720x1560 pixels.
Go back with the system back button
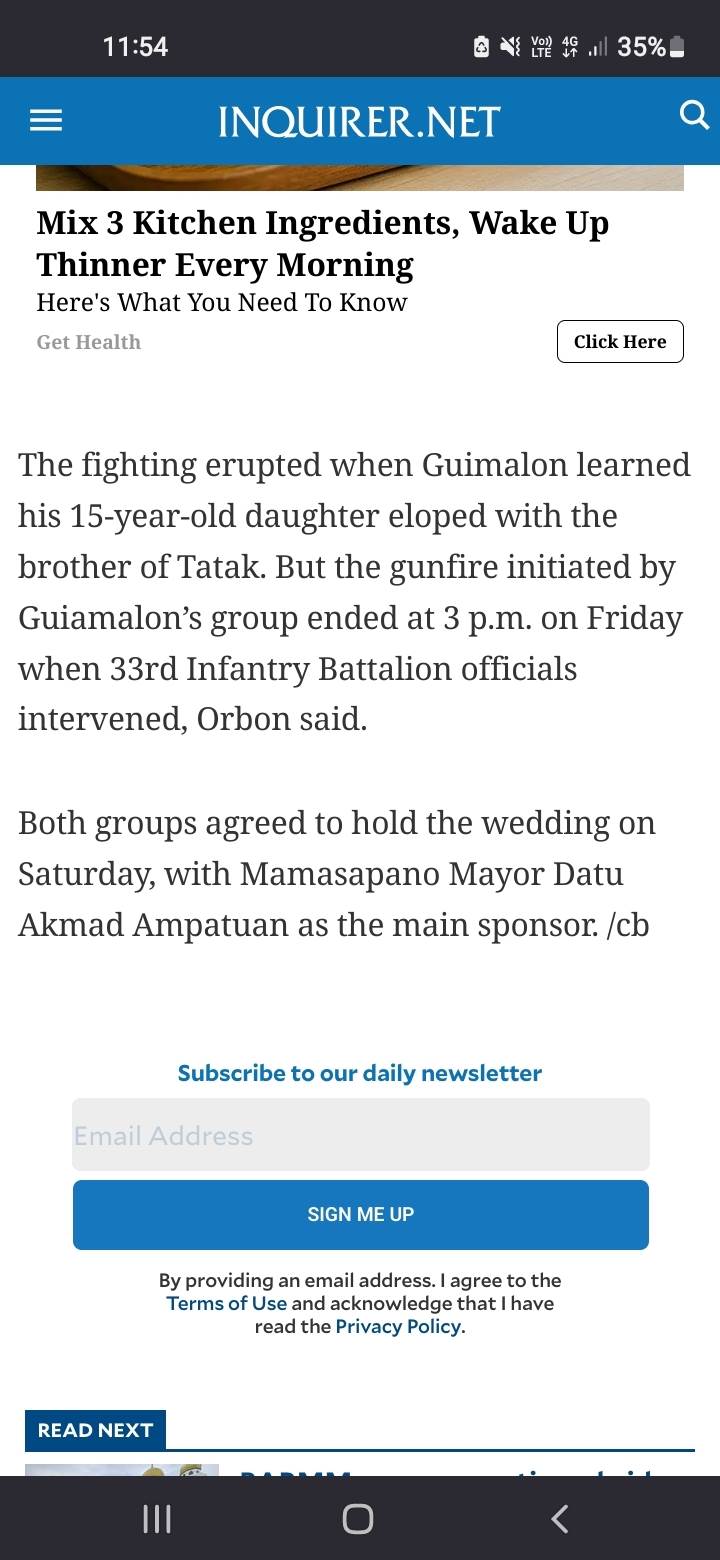coord(560,1519)
